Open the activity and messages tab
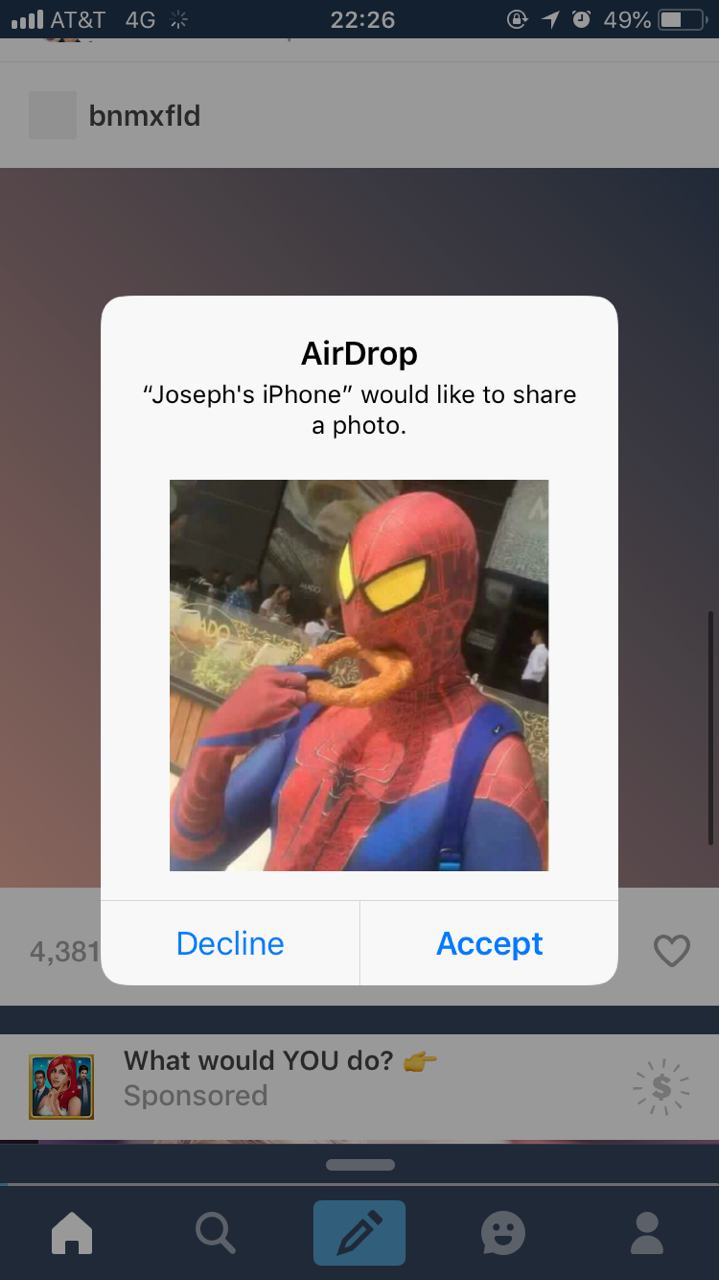 coord(503,1233)
